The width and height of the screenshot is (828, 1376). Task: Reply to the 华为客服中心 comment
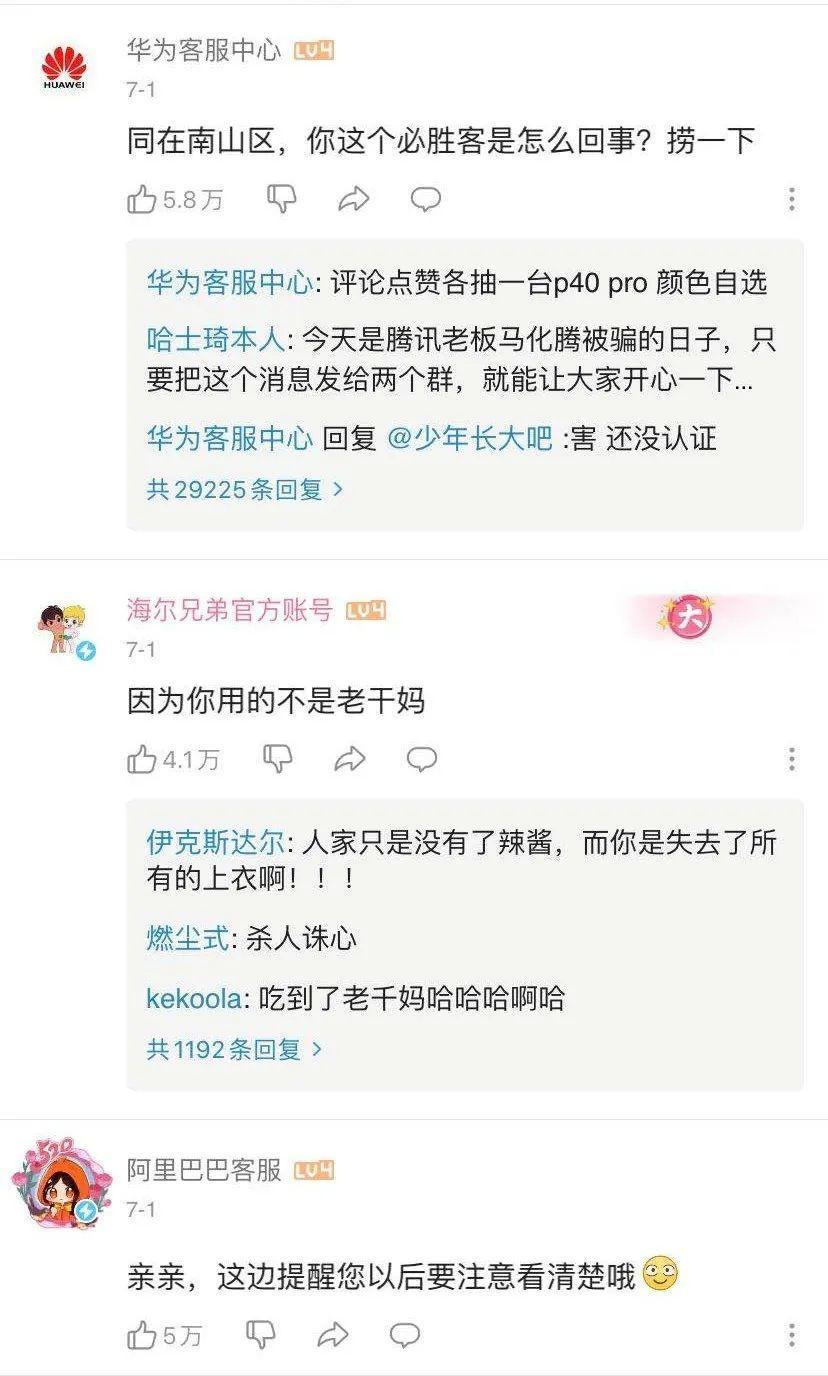pos(426,198)
